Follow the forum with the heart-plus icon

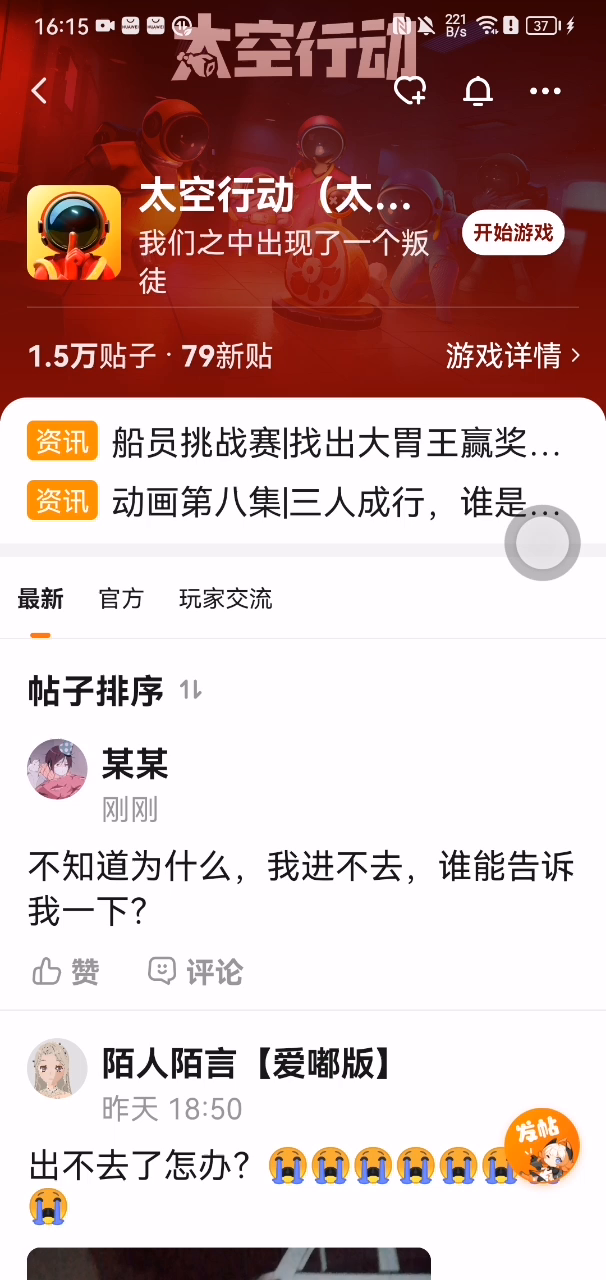pyautogui.click(x=410, y=91)
